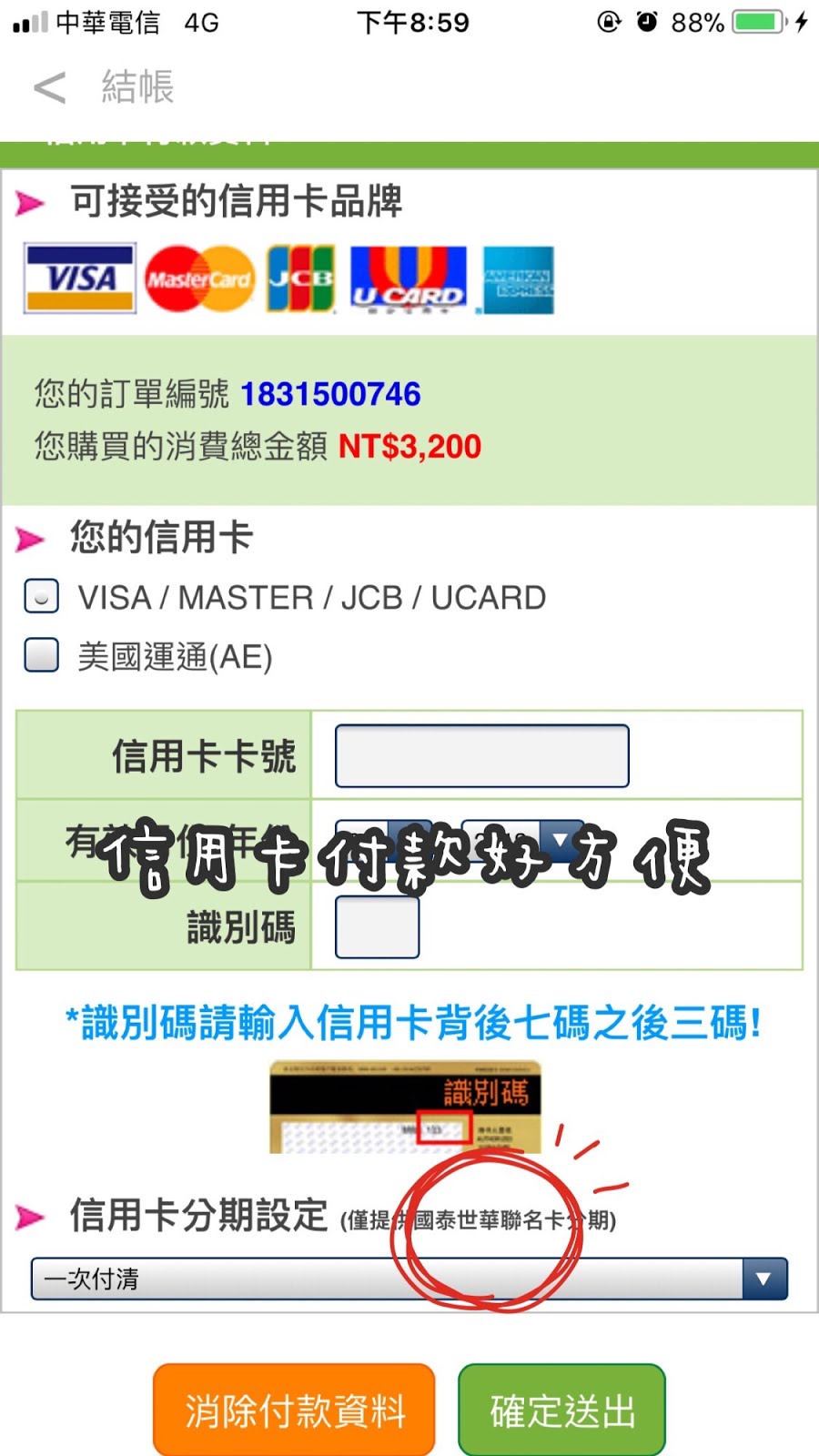Go back from the 結帳 checkout page
The height and width of the screenshot is (1456, 819).
[50, 88]
